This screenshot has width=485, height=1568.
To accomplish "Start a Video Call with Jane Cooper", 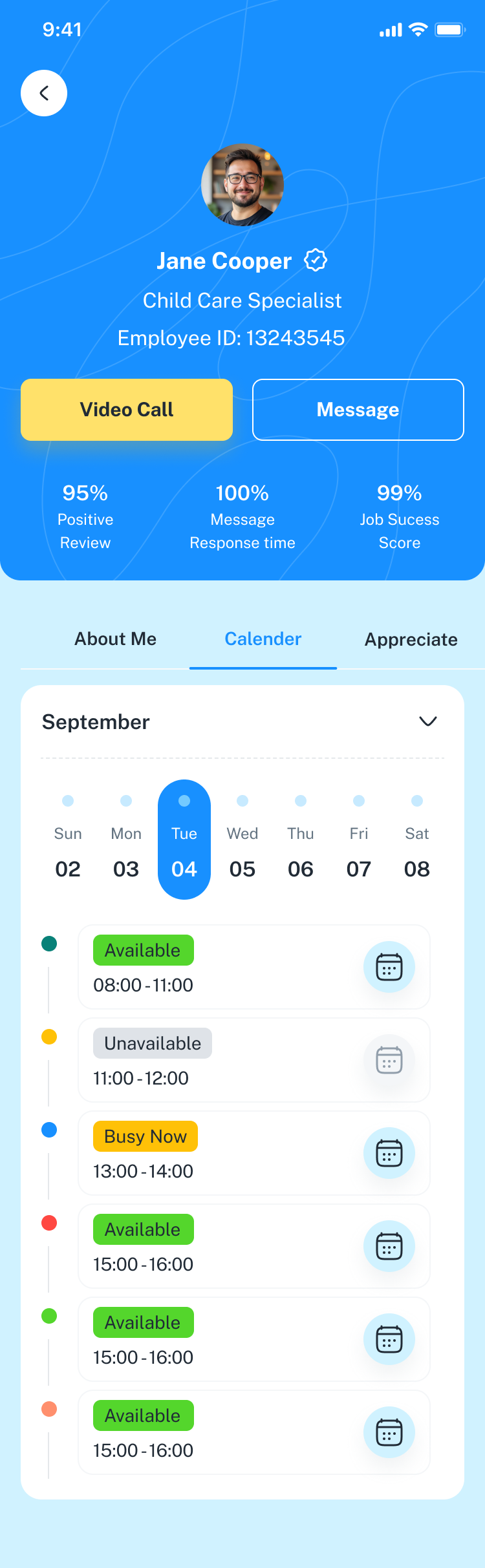I will coord(127,410).
